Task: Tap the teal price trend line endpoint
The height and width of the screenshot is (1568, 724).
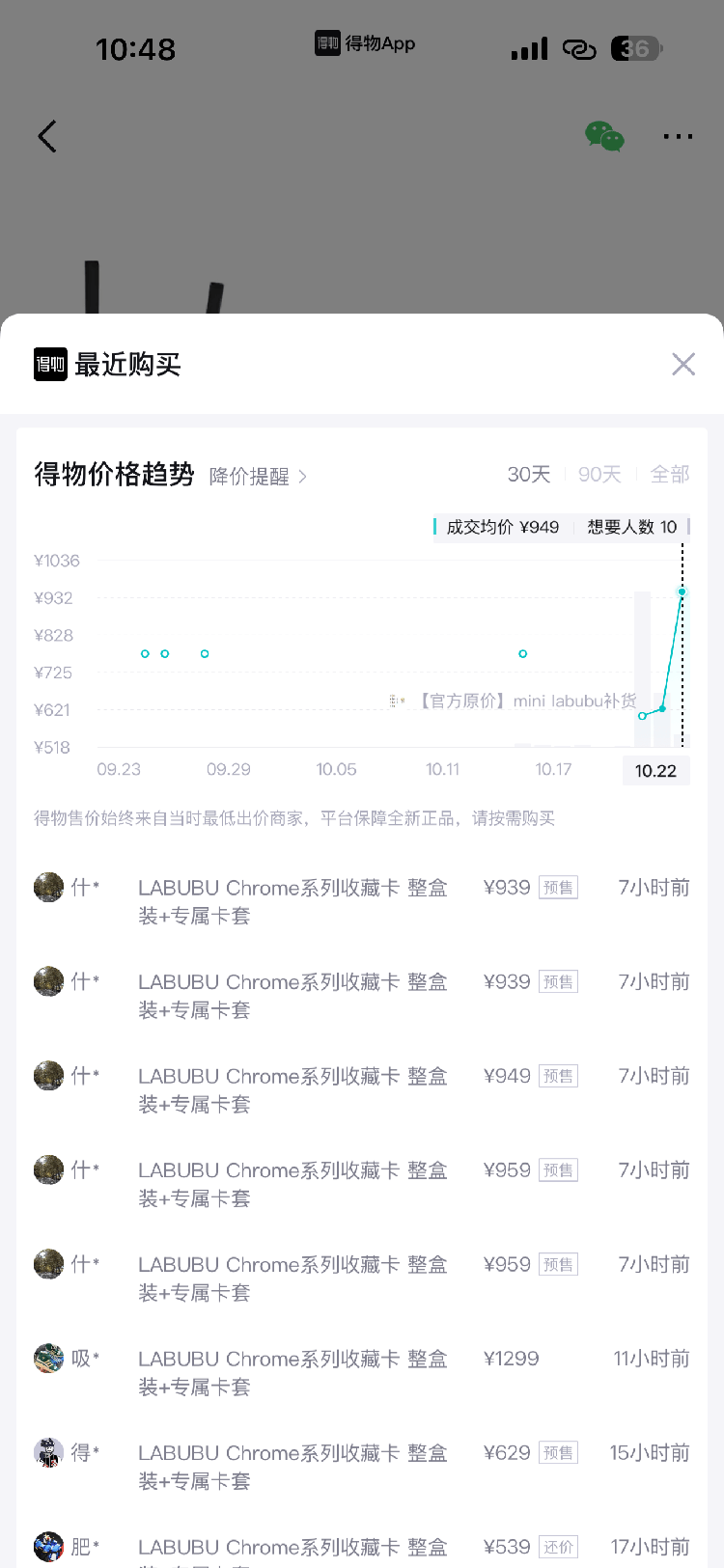Action: (x=682, y=591)
